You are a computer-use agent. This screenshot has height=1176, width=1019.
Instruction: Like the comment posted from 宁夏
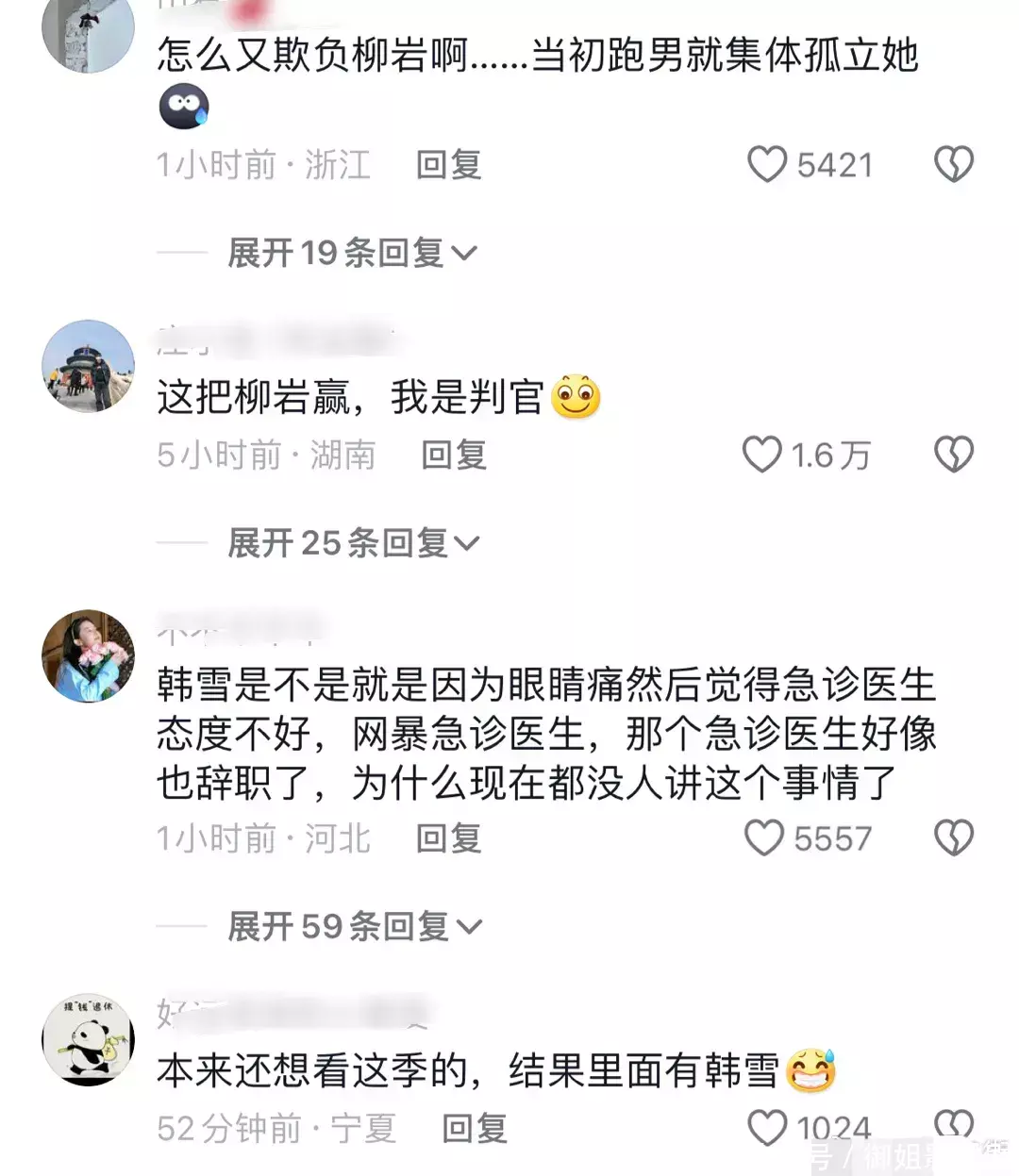pyautogui.click(x=767, y=1127)
